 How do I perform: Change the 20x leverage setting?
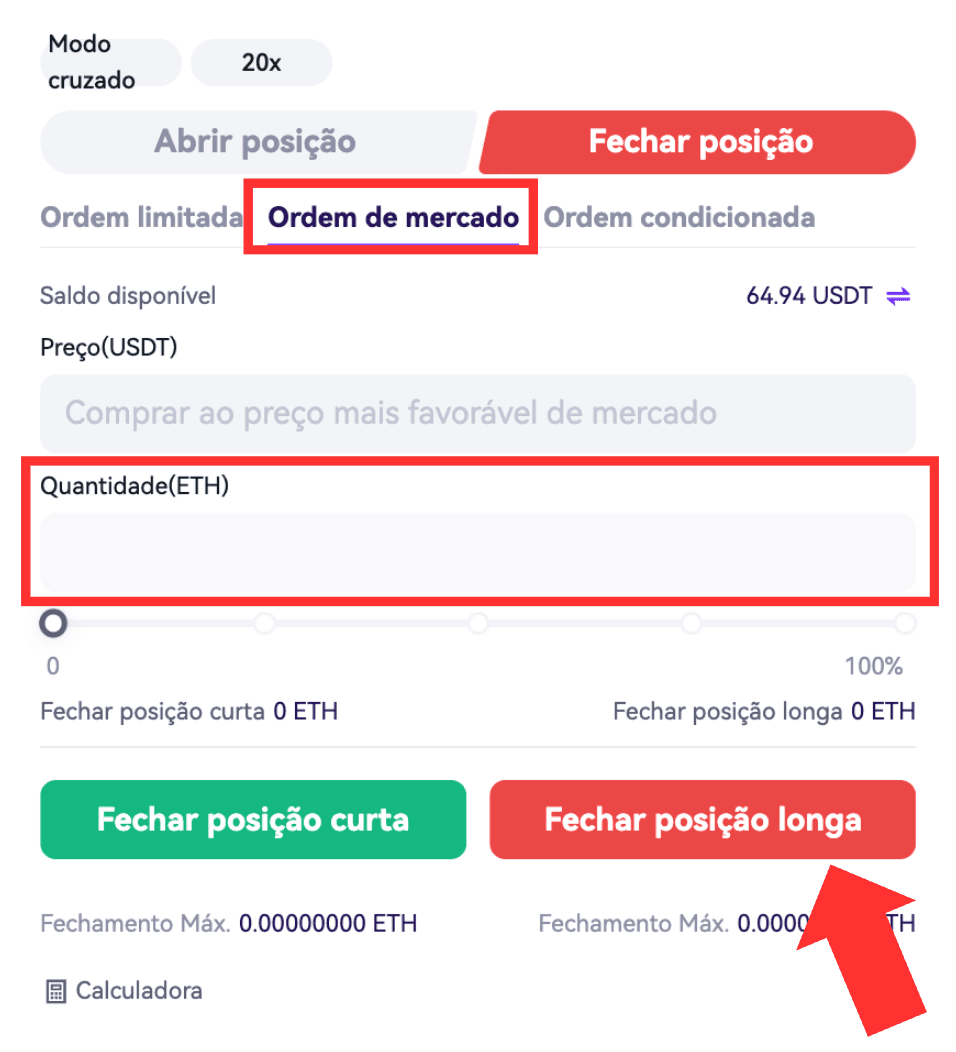pos(261,62)
